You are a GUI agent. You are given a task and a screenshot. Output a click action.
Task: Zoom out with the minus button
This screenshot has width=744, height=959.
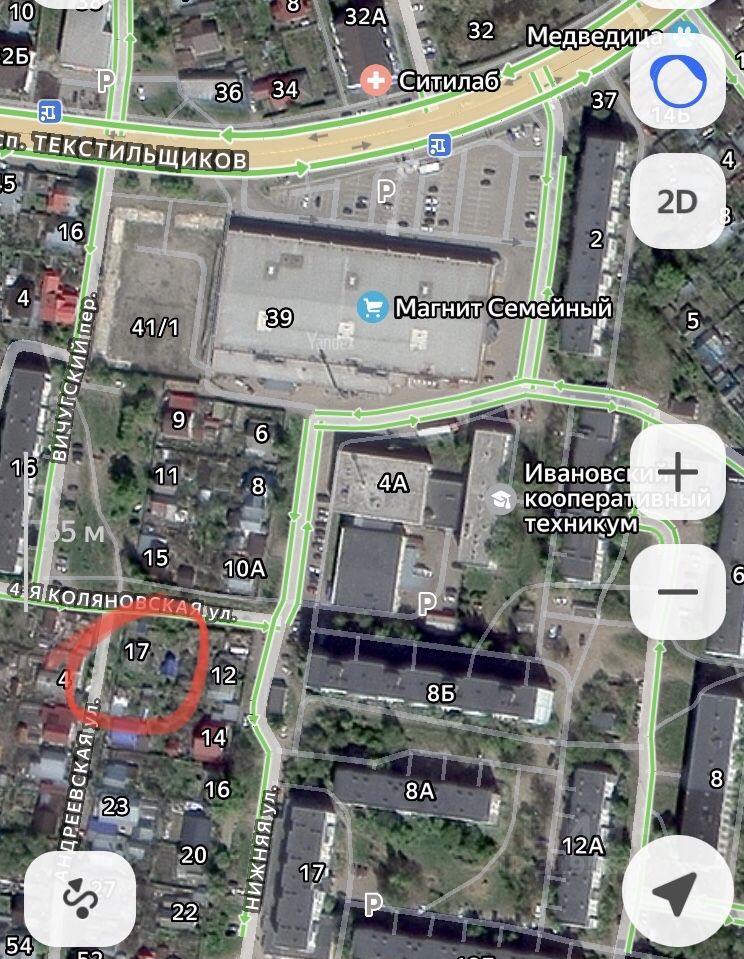[677, 591]
